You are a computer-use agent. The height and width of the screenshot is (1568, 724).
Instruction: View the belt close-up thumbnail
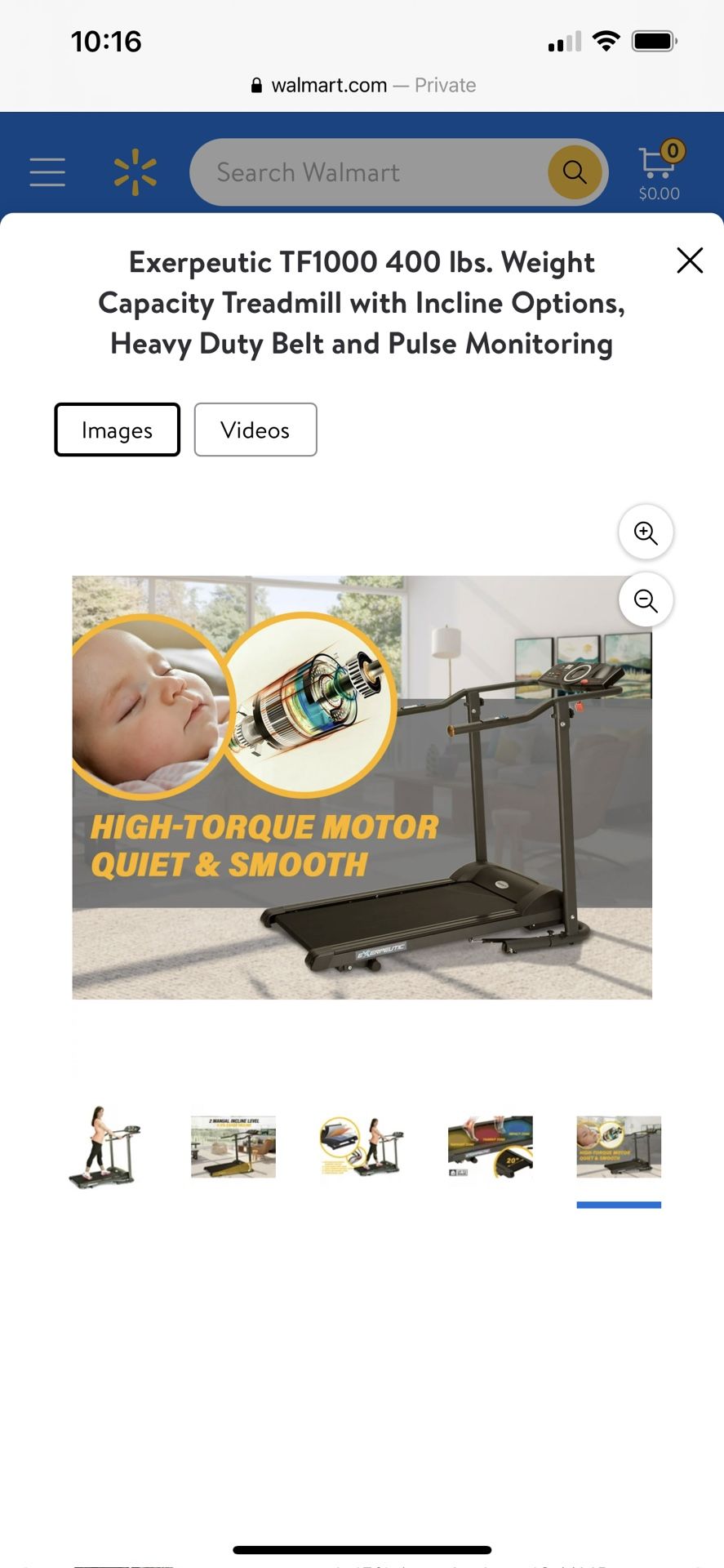pos(491,1147)
